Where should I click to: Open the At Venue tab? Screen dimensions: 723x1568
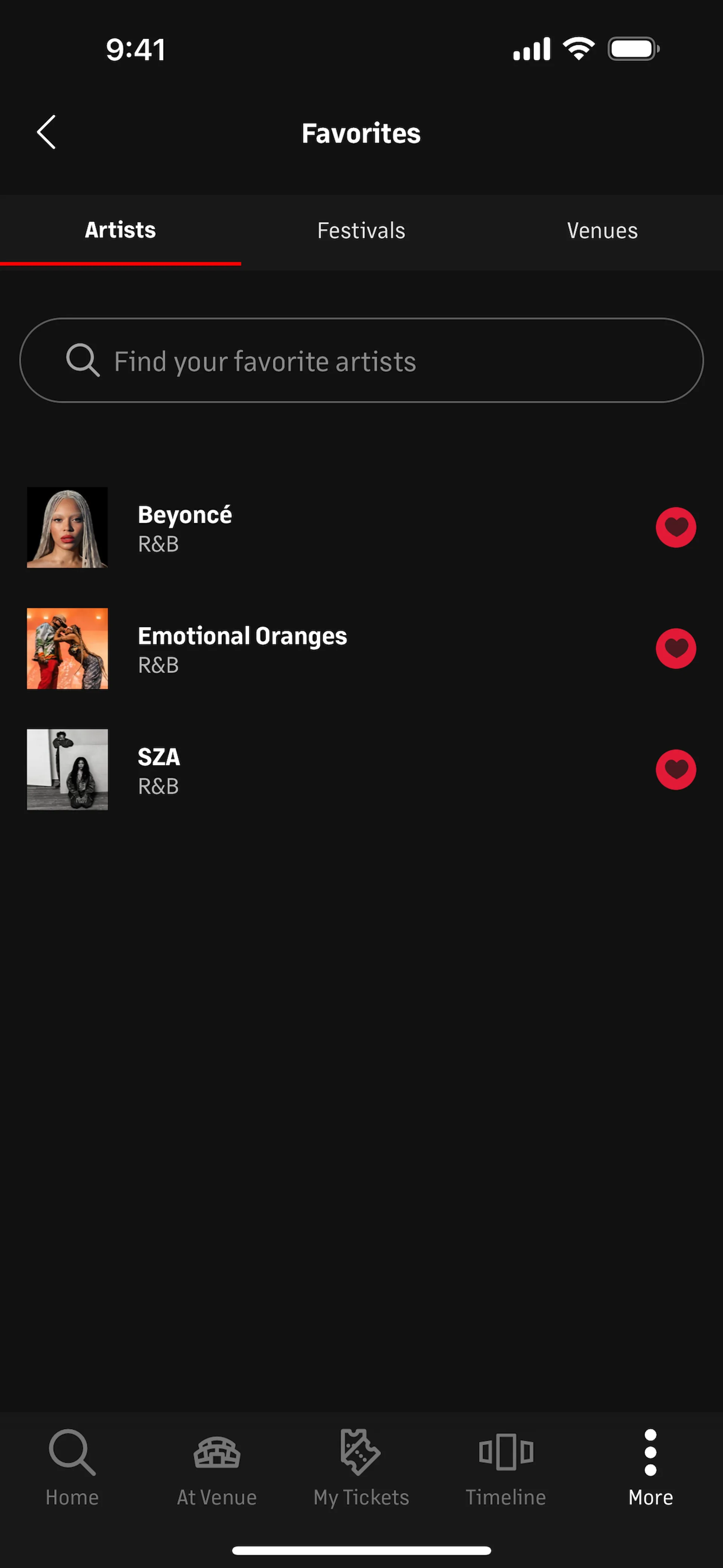(217, 1467)
